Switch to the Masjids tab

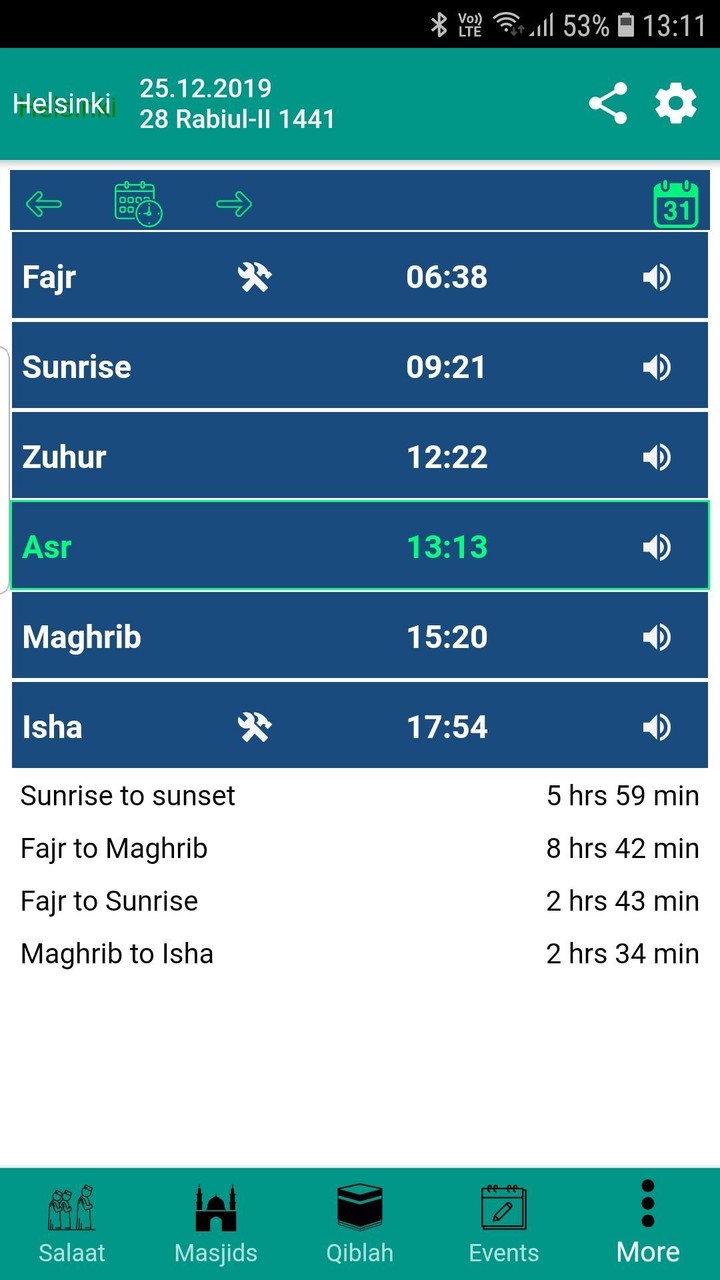point(216,1224)
